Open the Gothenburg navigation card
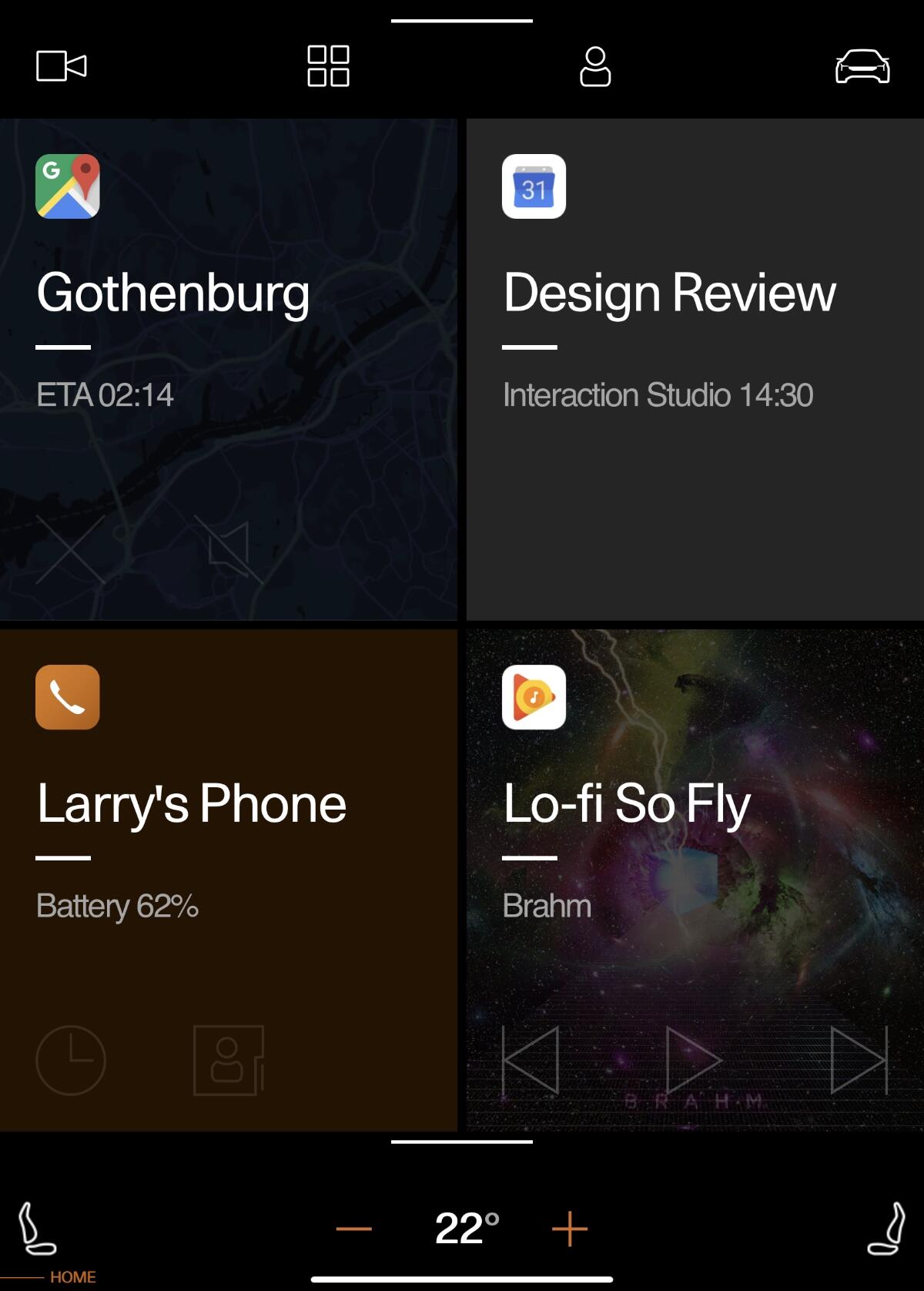Screen dimensions: 924x1291 tap(172, 293)
